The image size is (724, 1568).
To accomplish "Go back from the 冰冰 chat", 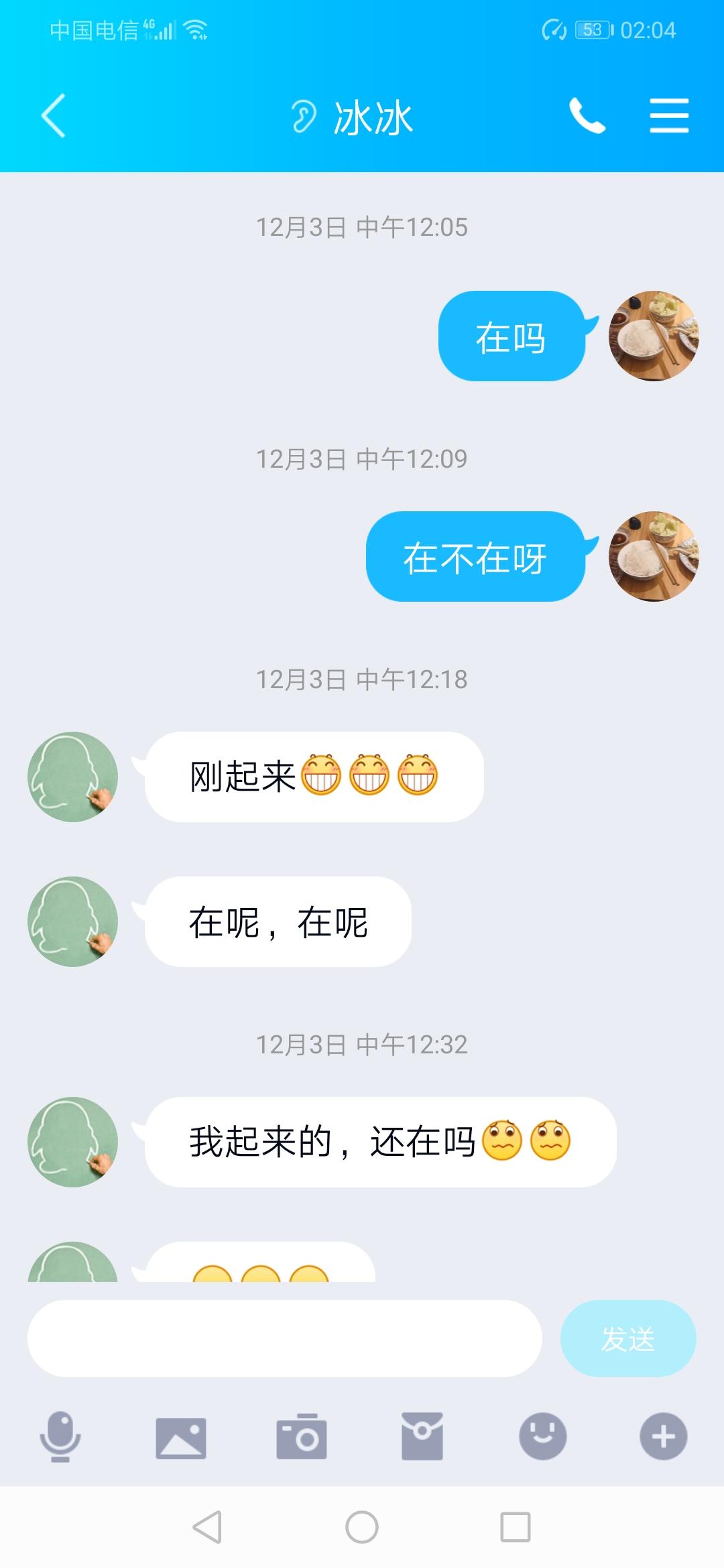I will point(54,116).
